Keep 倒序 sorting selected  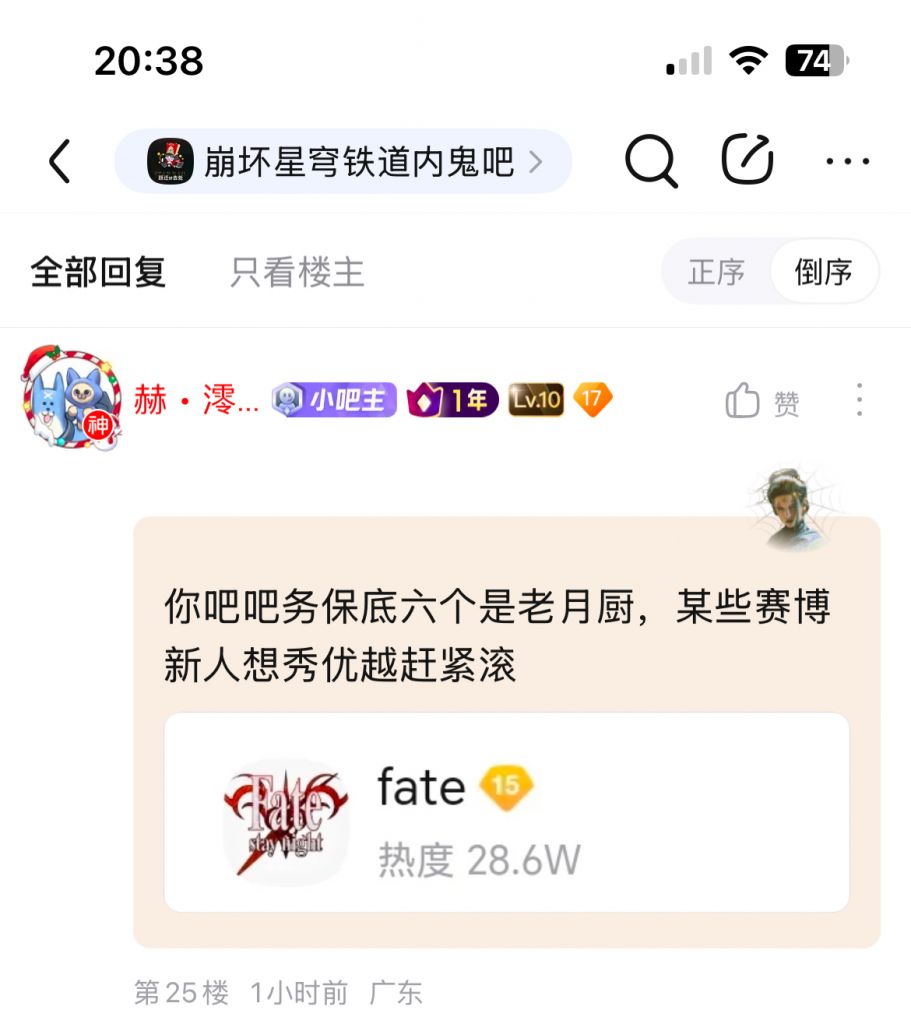coord(822,271)
